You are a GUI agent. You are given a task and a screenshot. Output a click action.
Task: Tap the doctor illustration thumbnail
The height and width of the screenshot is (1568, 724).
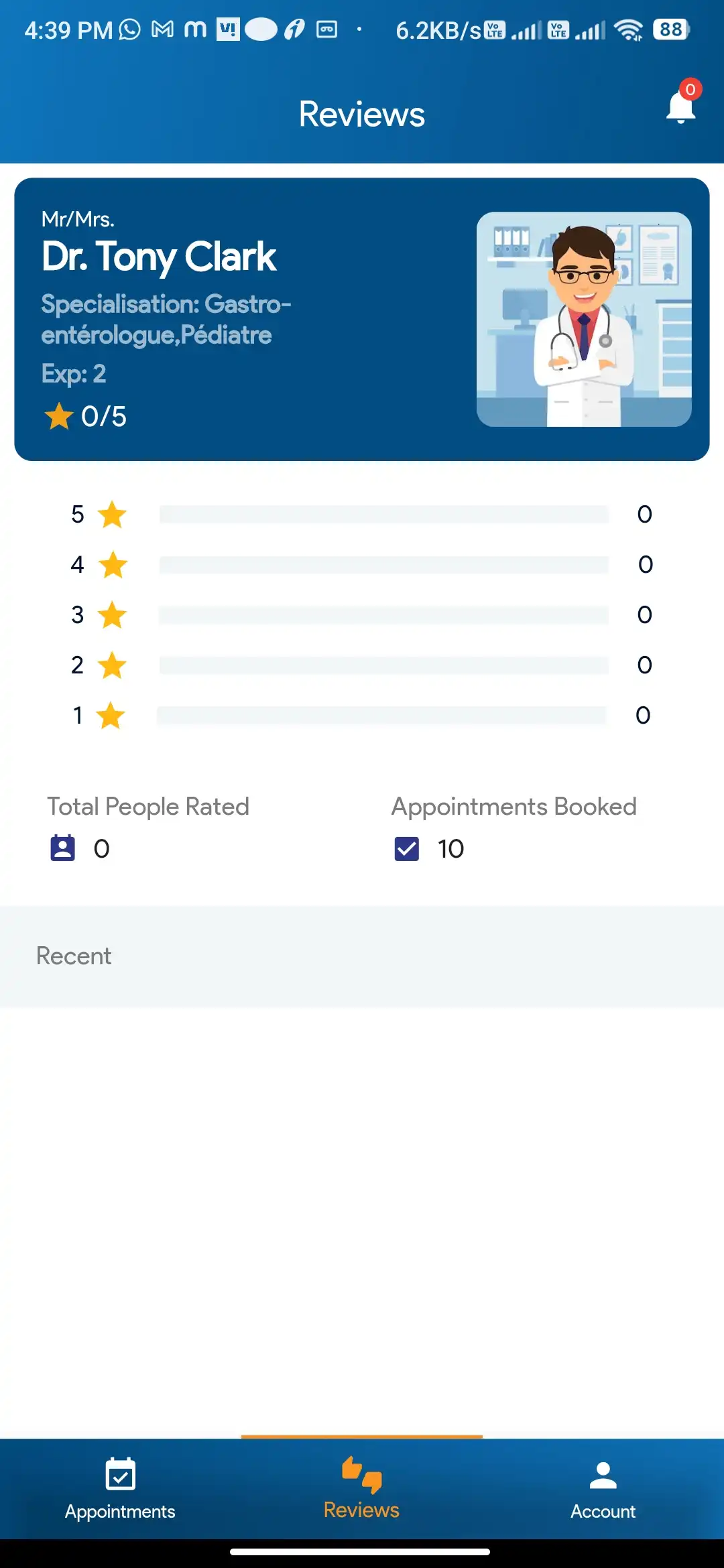(583, 320)
